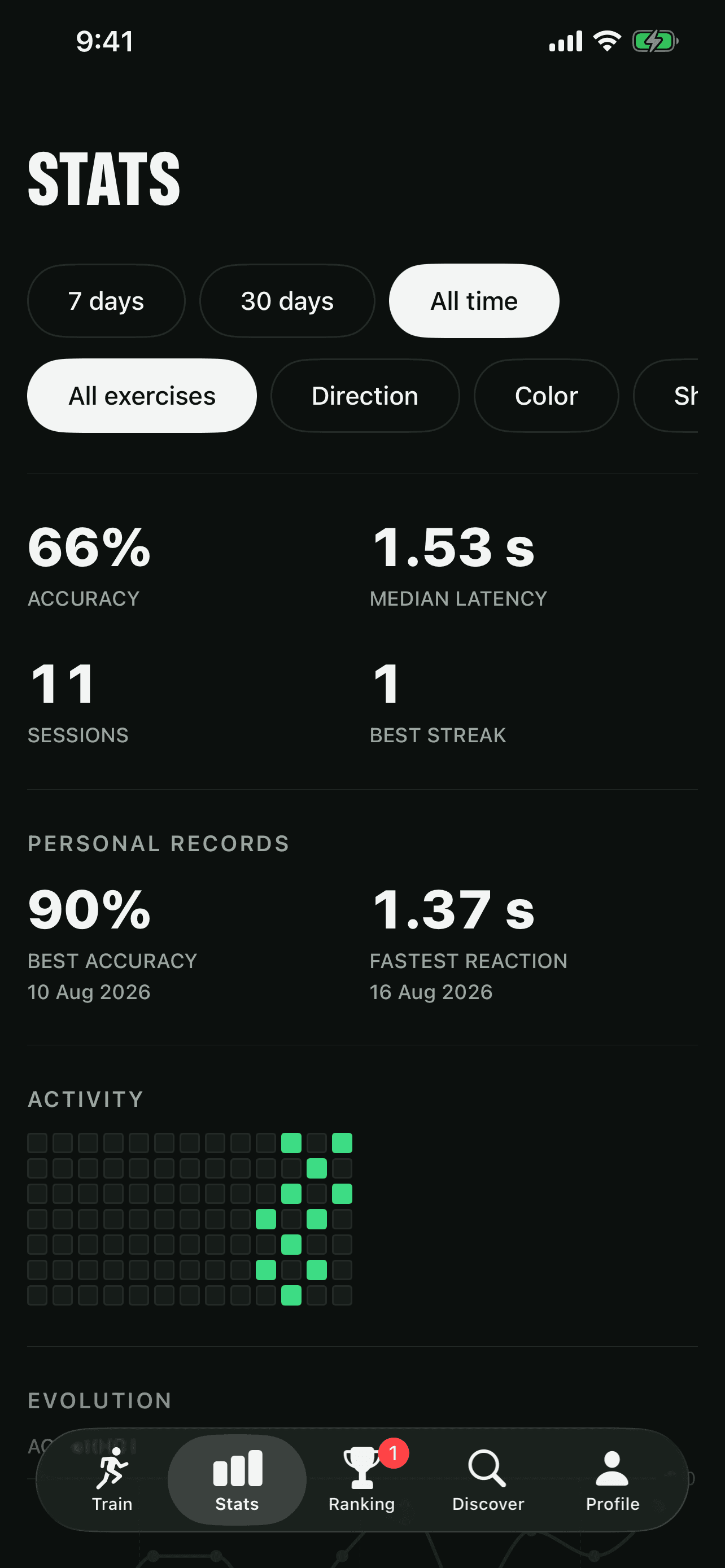Open the Profile tab
This screenshot has height=1568, width=725.
click(613, 1480)
